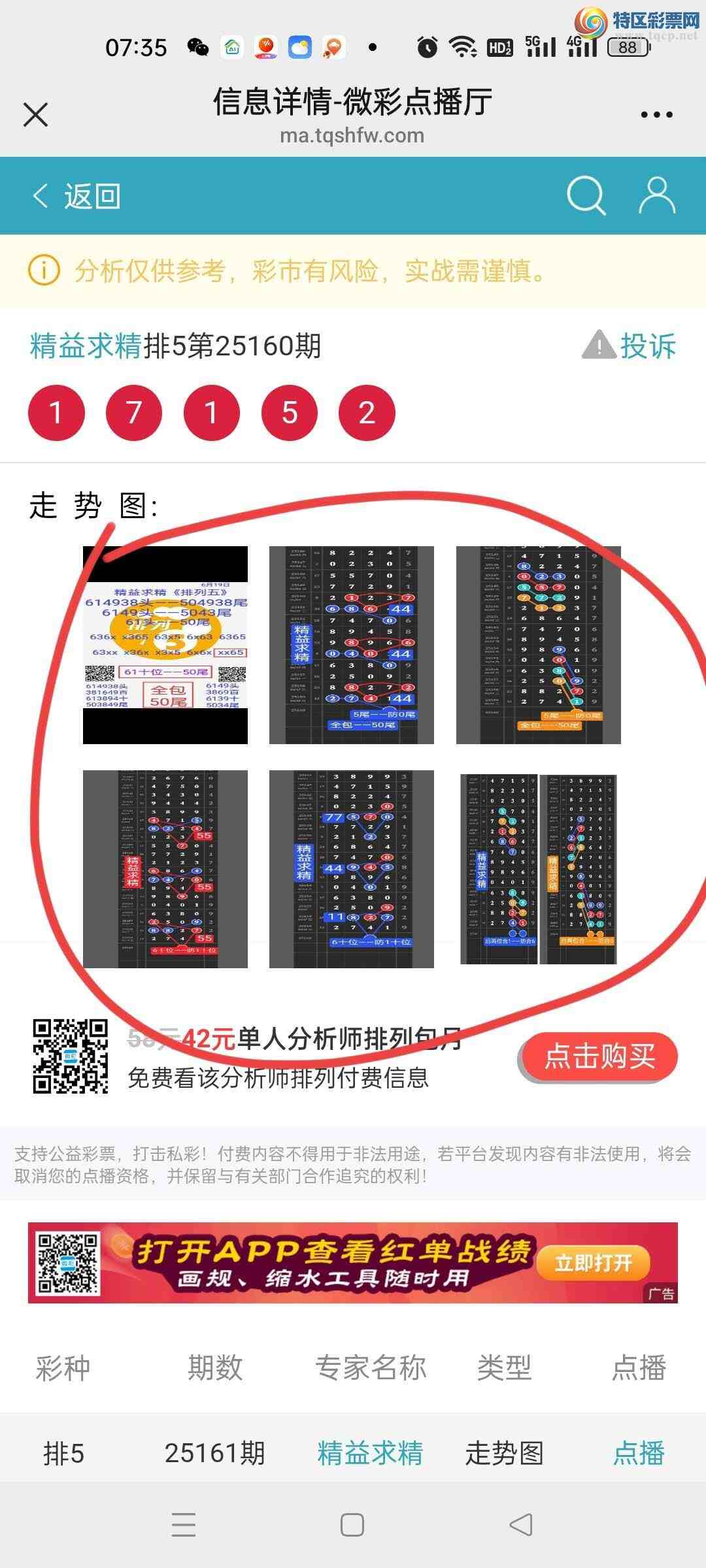The height and width of the screenshot is (1568, 706).
Task: Open 精益求精 in the 25161期 row
Action: click(x=370, y=1454)
